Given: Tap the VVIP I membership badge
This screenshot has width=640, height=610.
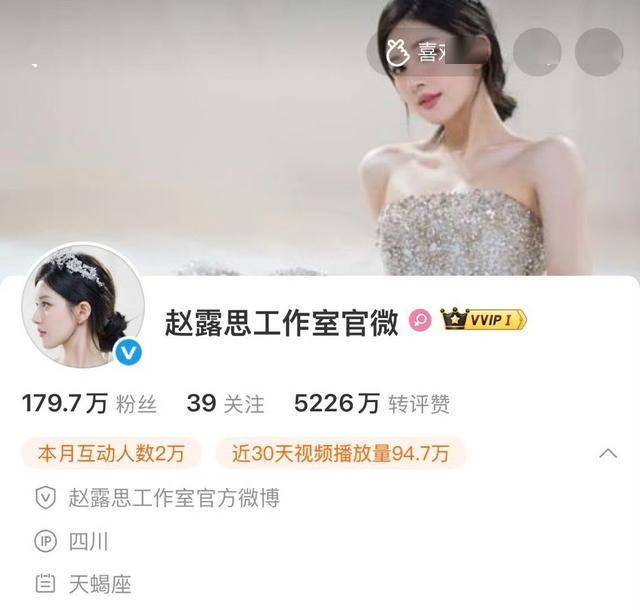Looking at the screenshot, I should [x=484, y=320].
